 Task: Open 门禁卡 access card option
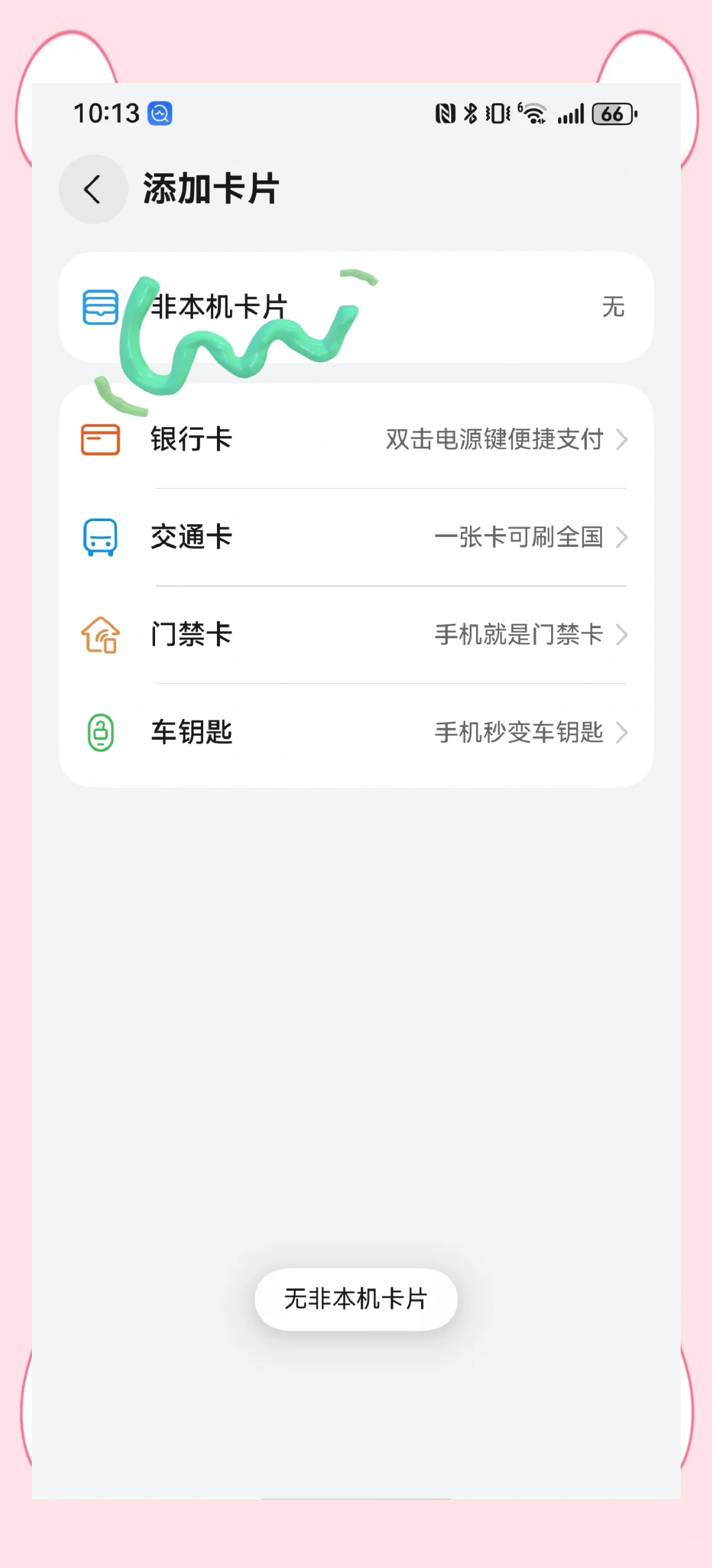[356, 635]
